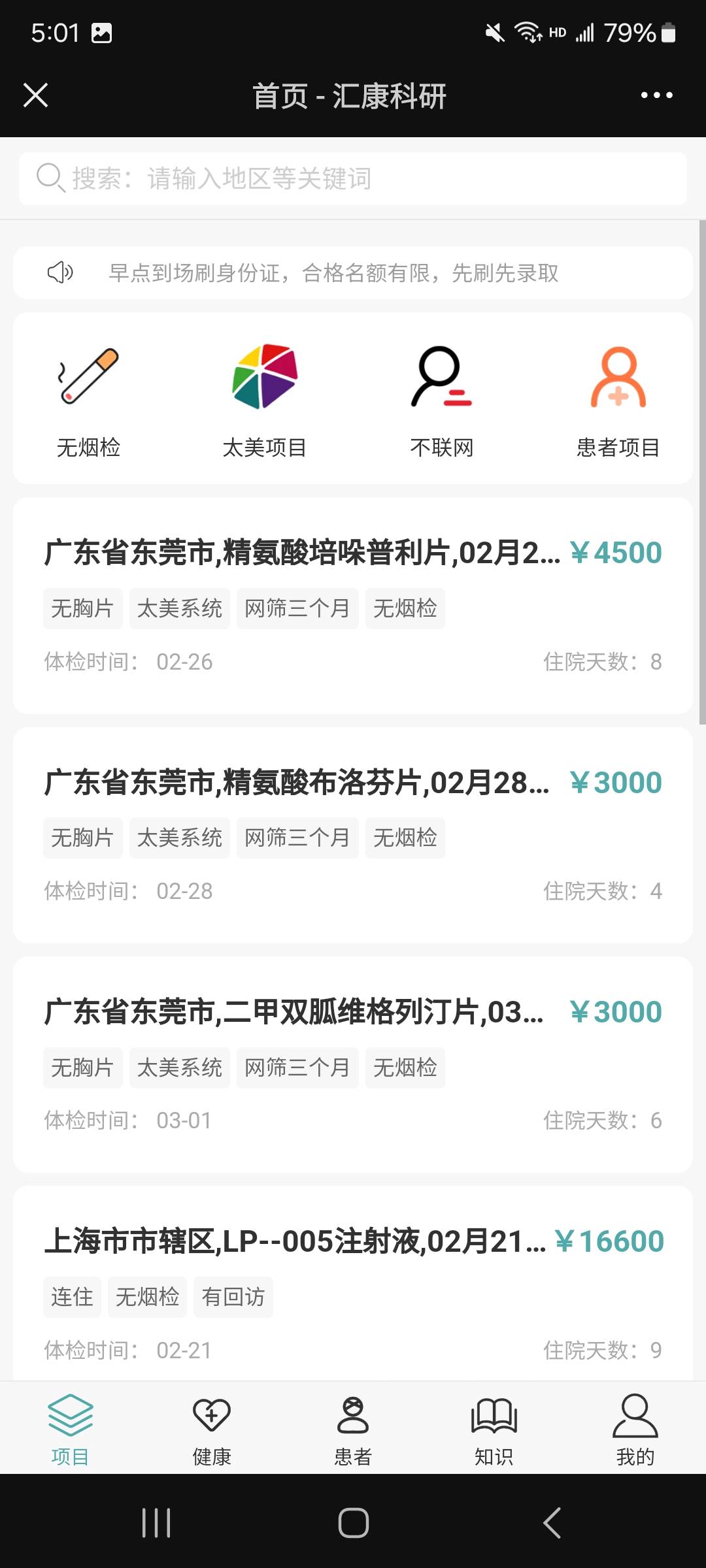
Task: Open the announcement about 刷身份证
Action: (353, 272)
